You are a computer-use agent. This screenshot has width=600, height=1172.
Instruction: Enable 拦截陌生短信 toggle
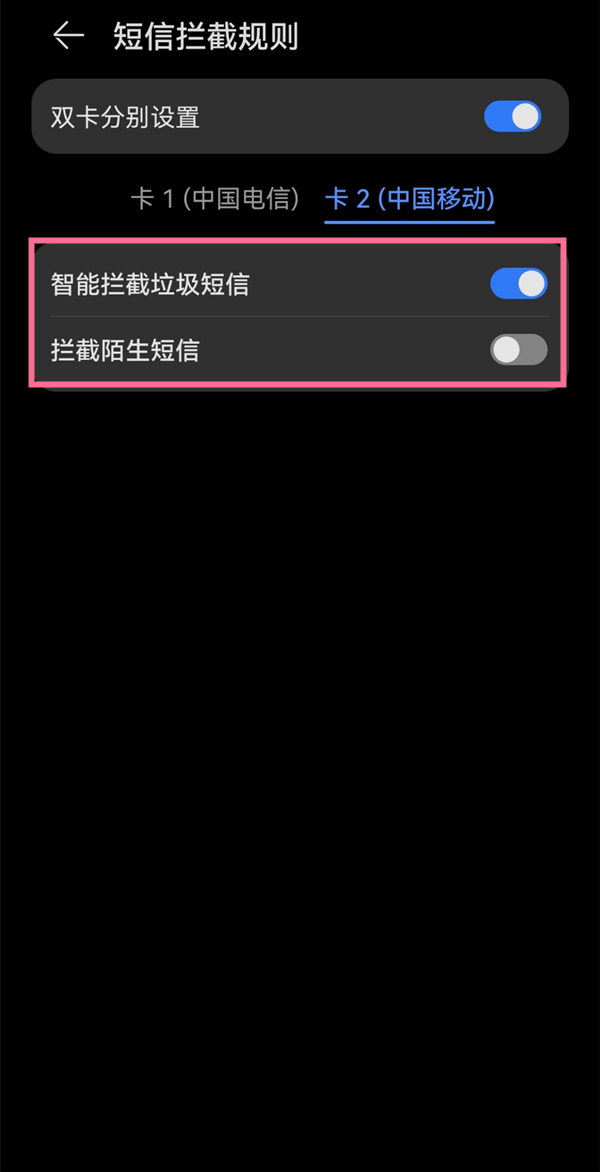point(518,349)
